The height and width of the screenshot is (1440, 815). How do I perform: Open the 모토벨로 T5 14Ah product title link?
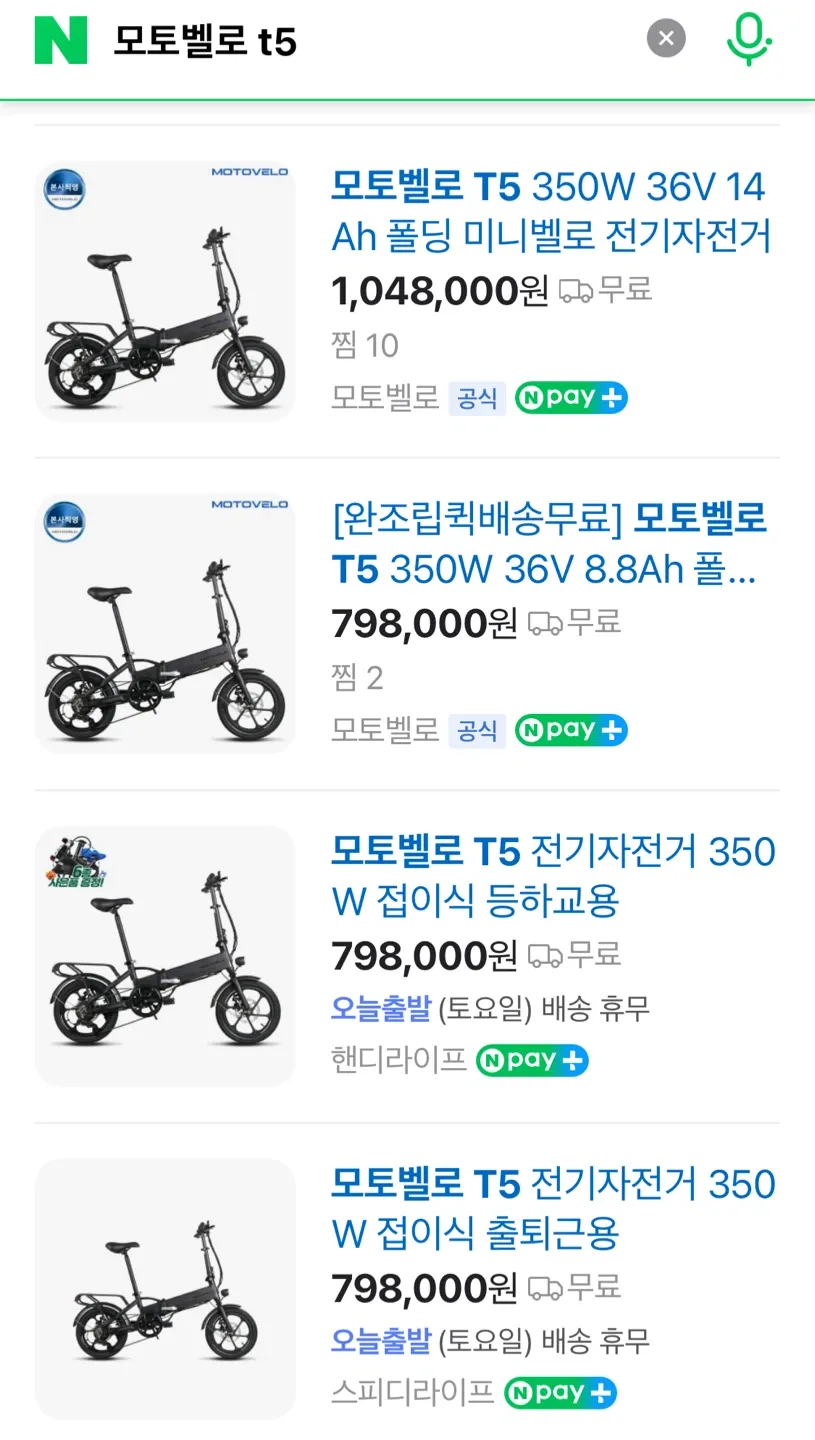click(549, 212)
